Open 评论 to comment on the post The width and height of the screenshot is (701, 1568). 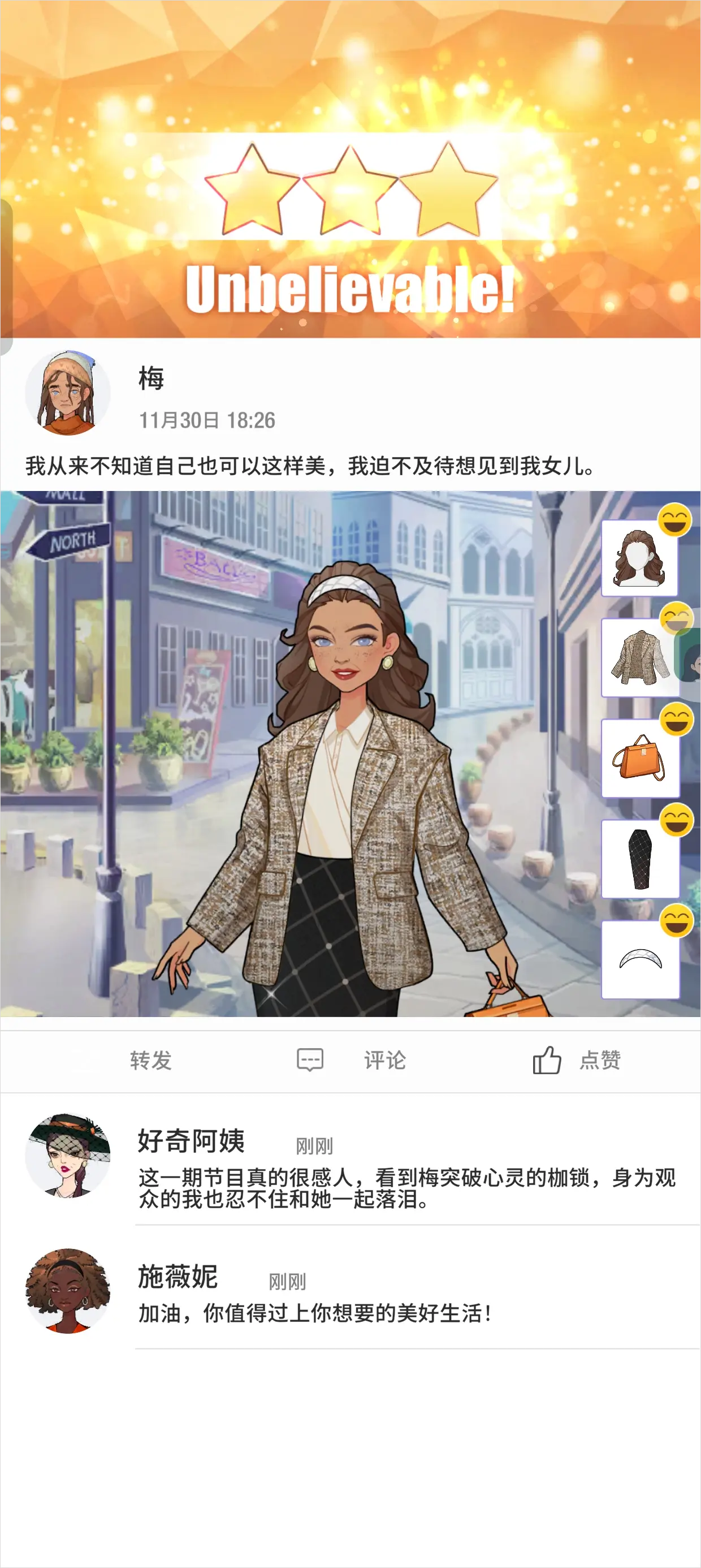352,1061
